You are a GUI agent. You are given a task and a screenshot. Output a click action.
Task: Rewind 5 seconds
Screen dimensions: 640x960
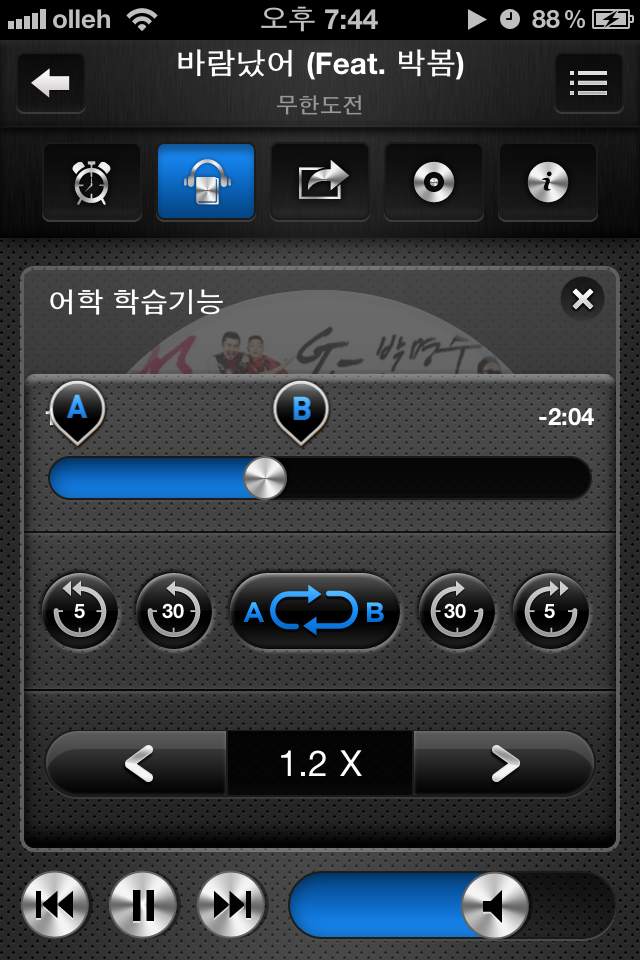(x=80, y=611)
